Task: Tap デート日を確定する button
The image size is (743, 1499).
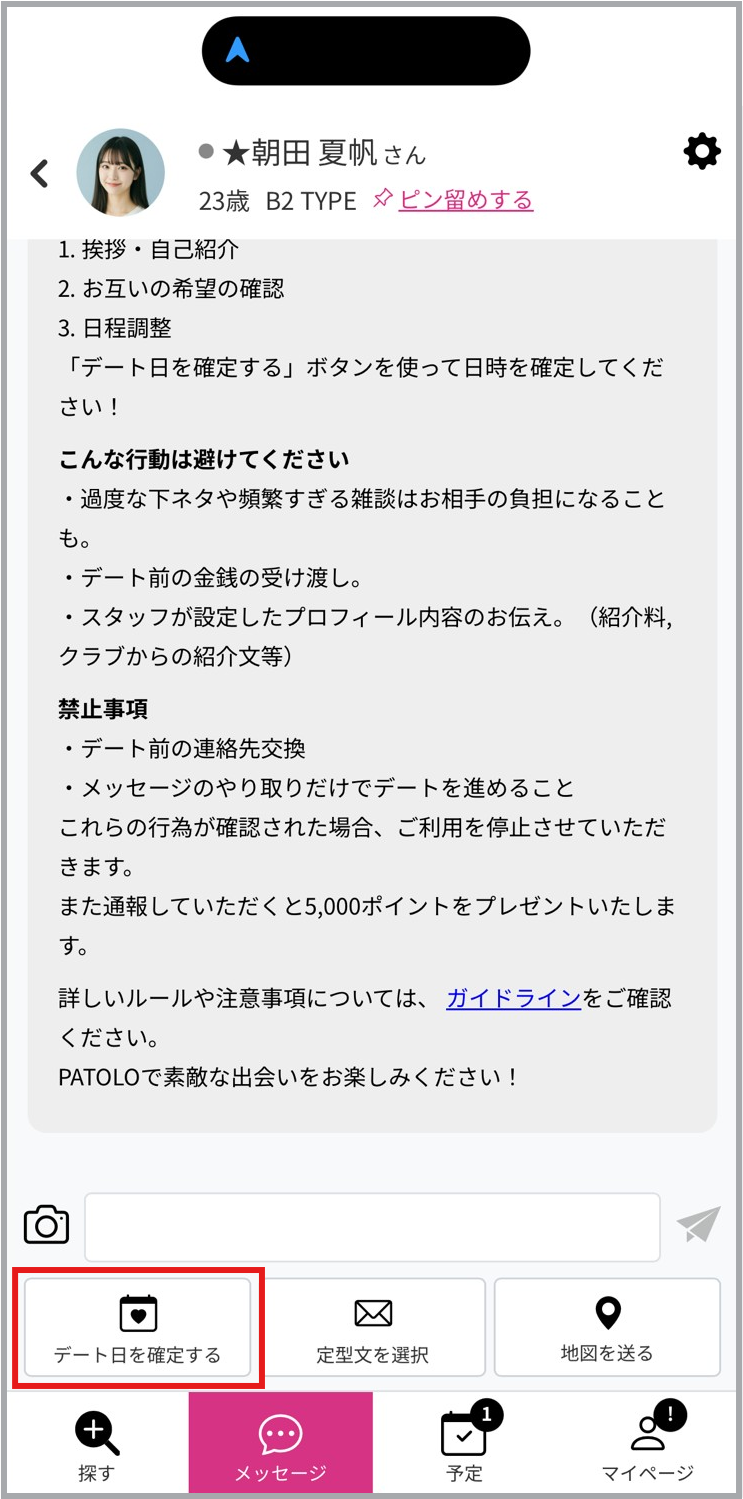Action: [138, 1328]
